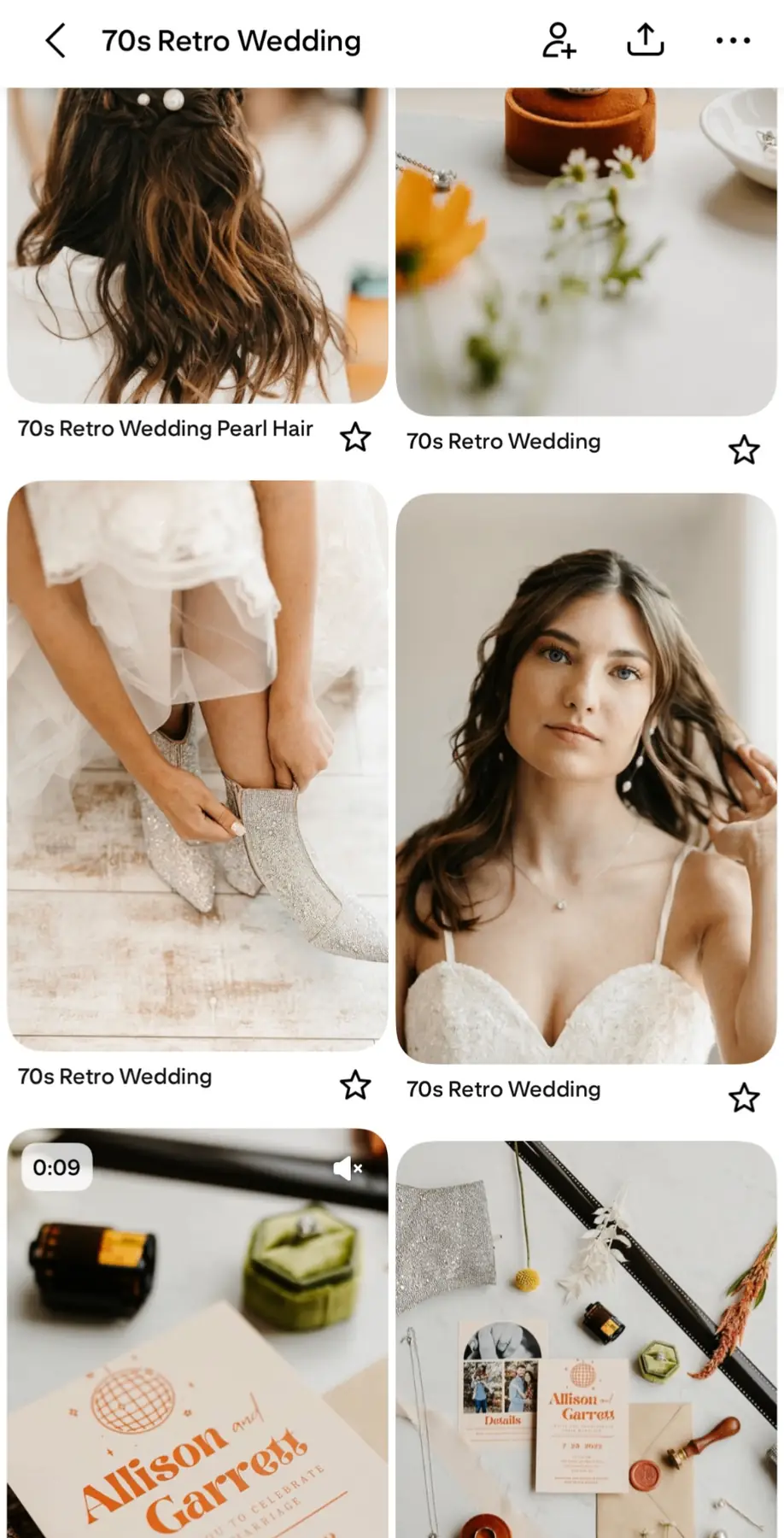This screenshot has width=784, height=1538.
Task: Unmute the invitation video
Action: click(348, 1168)
